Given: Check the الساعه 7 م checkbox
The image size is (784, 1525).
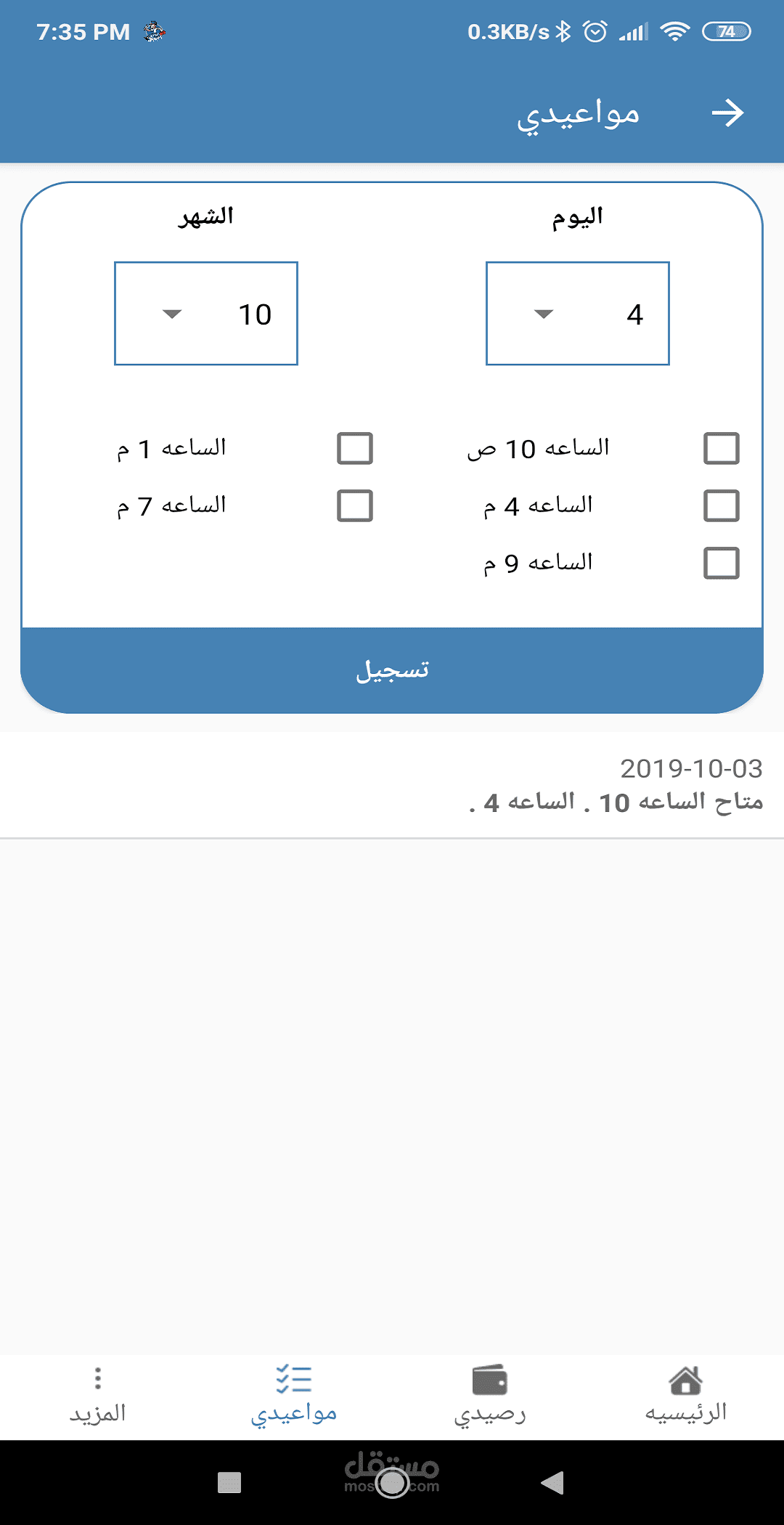Looking at the screenshot, I should pos(355,505).
